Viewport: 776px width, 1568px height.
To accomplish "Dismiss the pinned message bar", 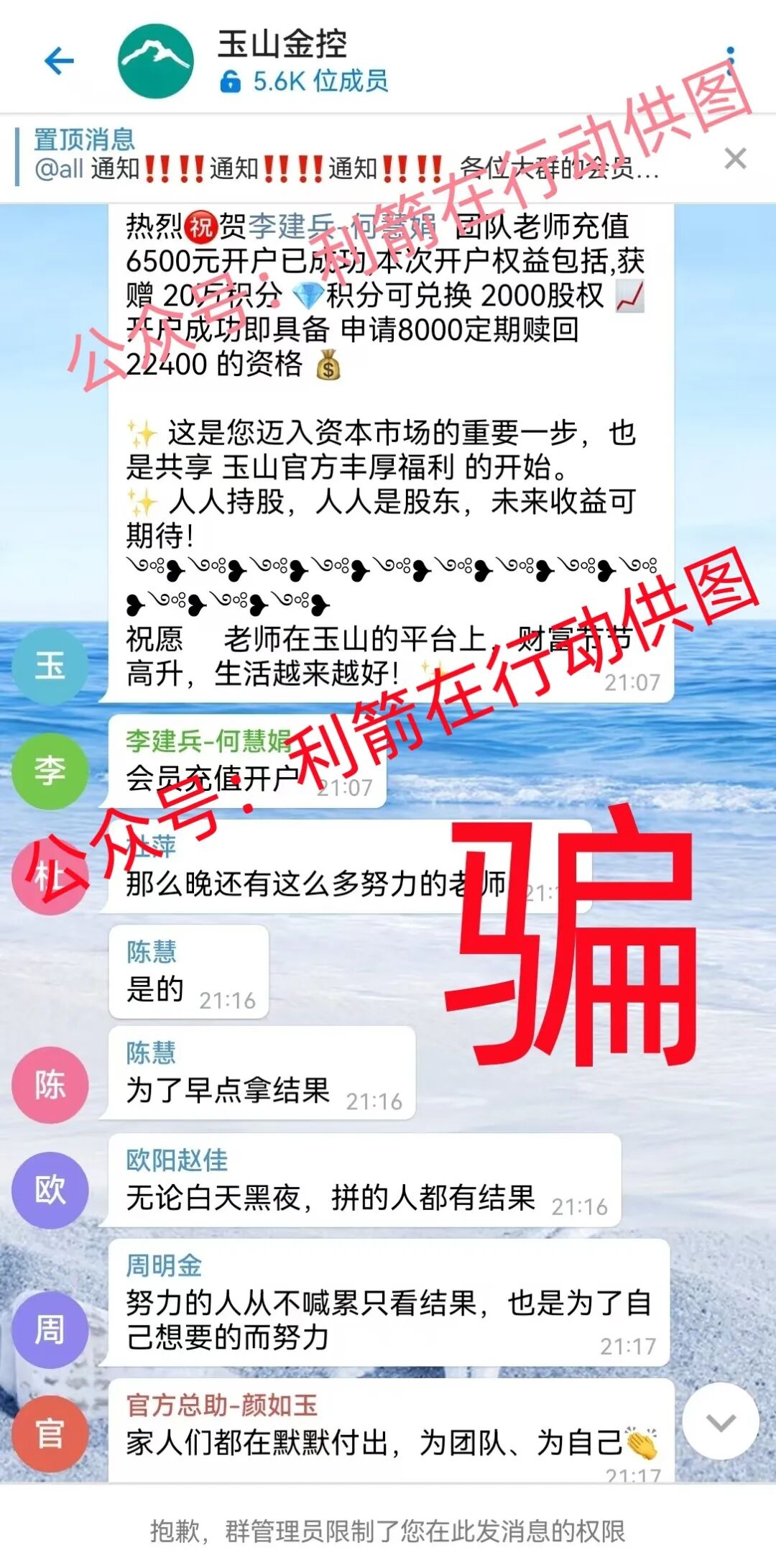I will click(735, 159).
